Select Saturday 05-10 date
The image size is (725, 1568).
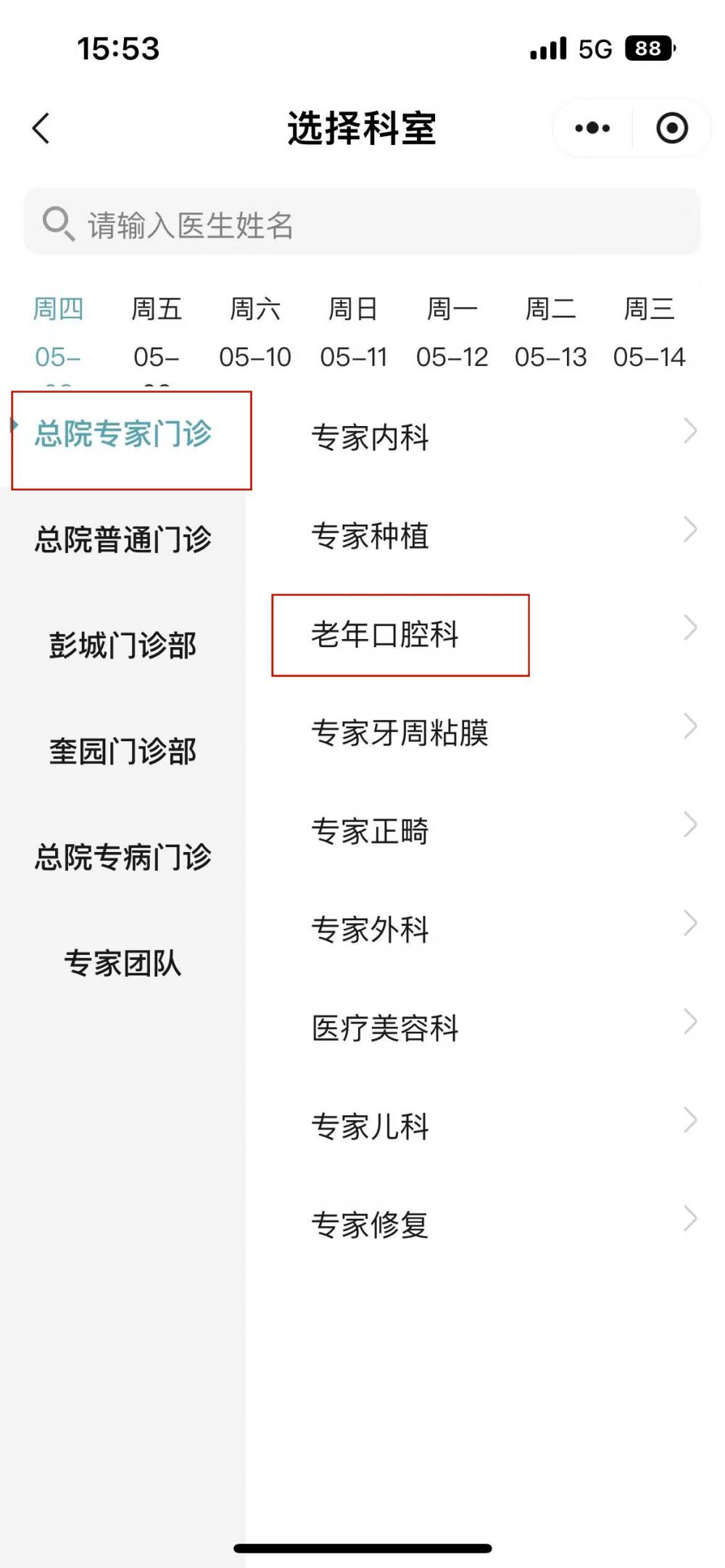pos(255,333)
